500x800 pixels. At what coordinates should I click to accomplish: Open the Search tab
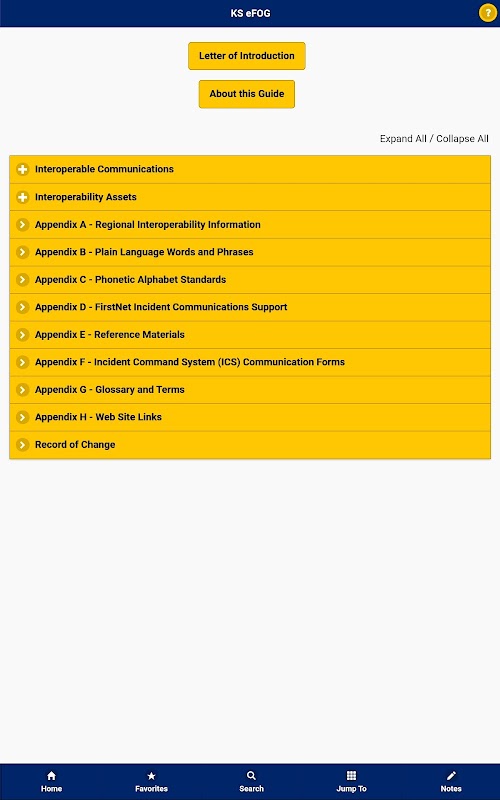point(251,782)
